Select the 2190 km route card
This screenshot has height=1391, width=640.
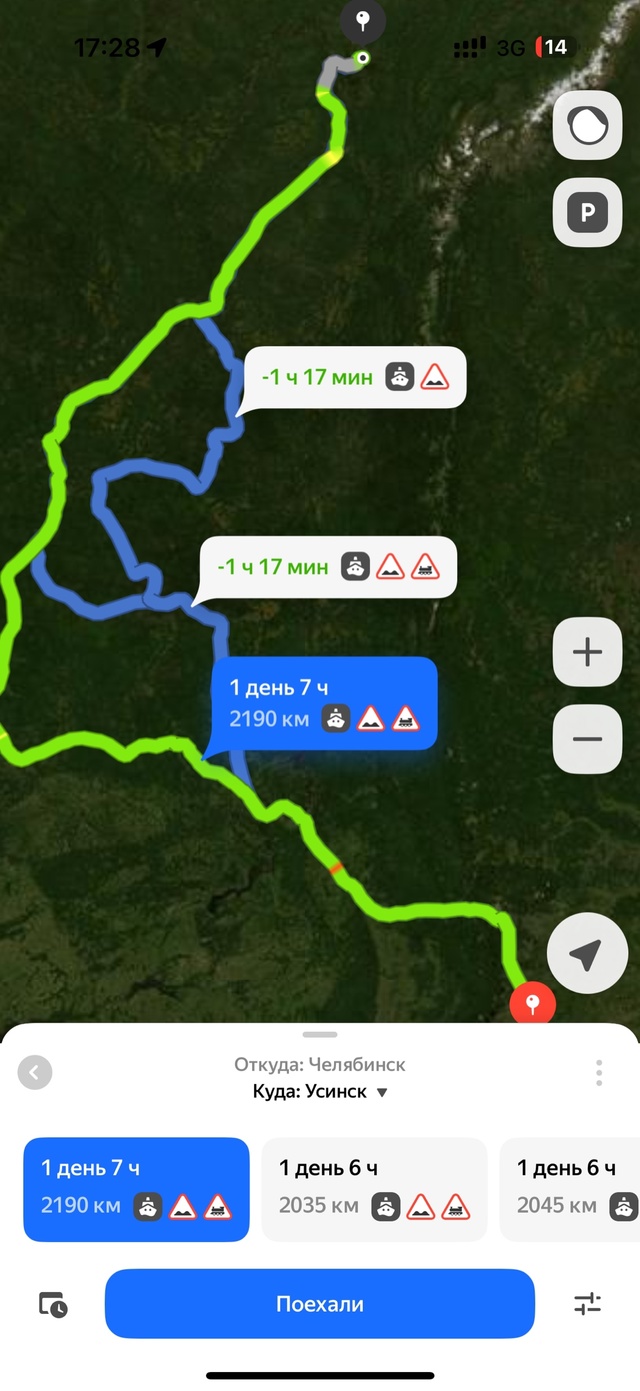[136, 1189]
